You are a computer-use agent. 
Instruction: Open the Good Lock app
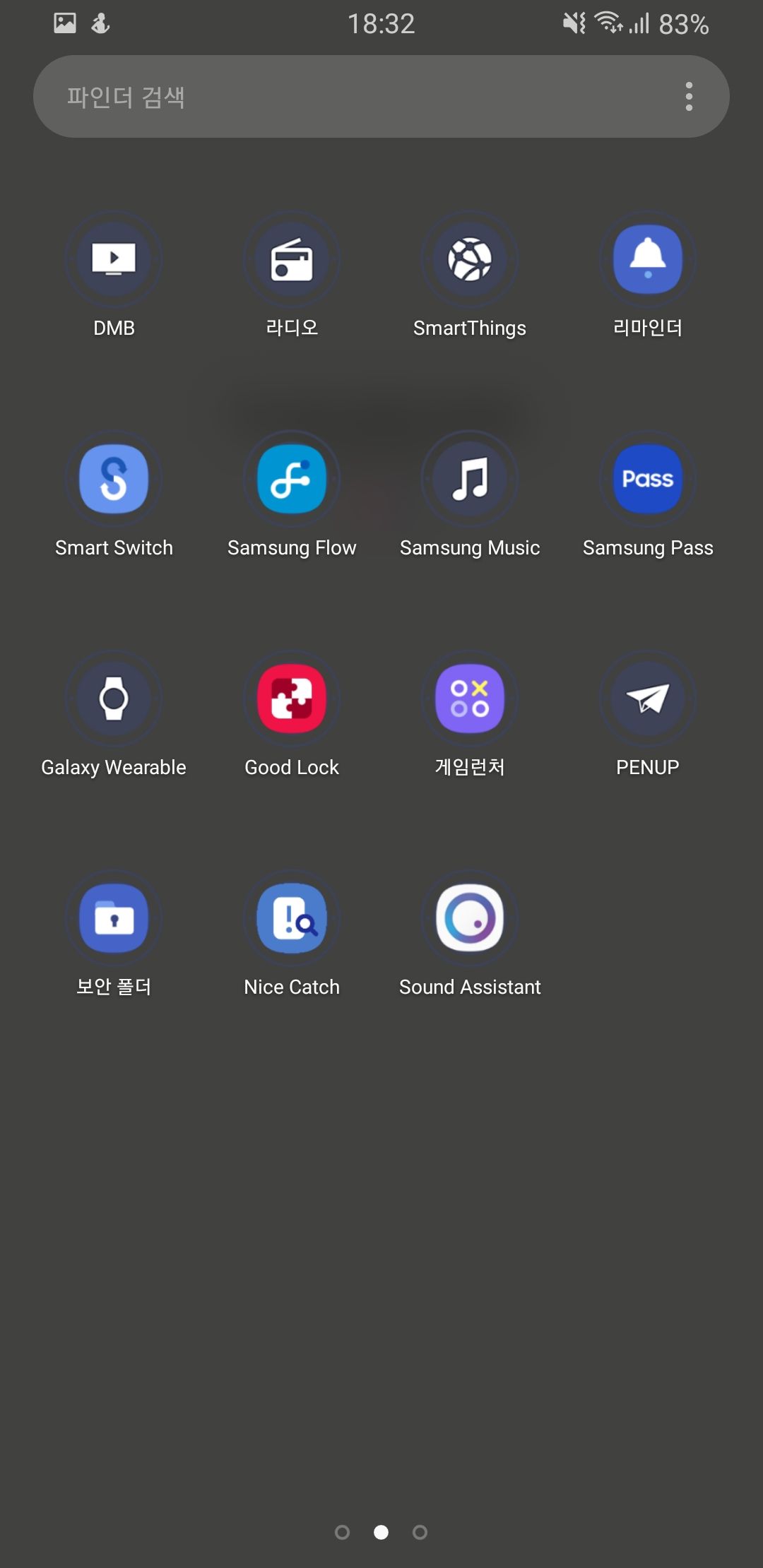pos(292,700)
